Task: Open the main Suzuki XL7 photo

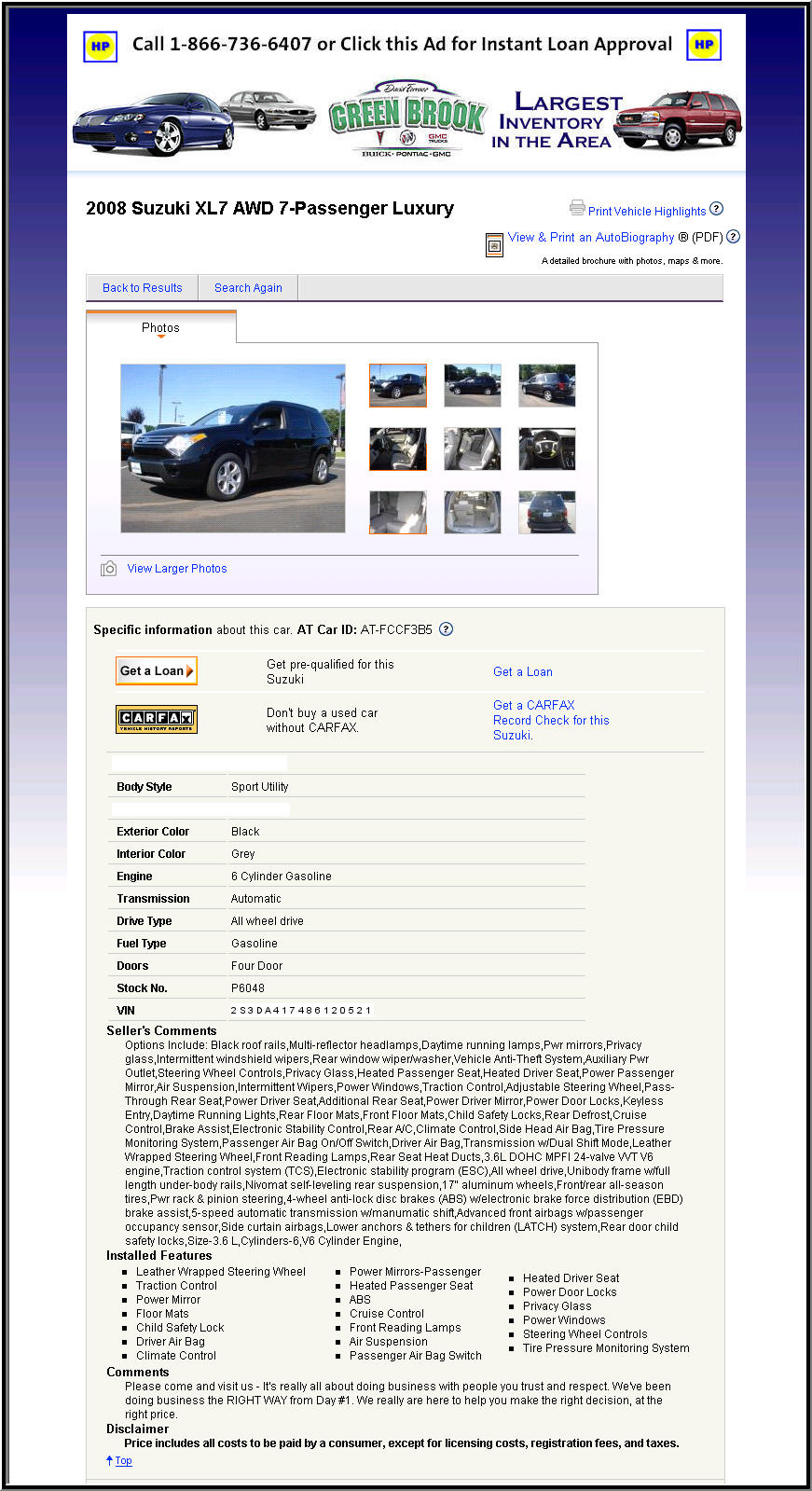Action: coord(233,449)
